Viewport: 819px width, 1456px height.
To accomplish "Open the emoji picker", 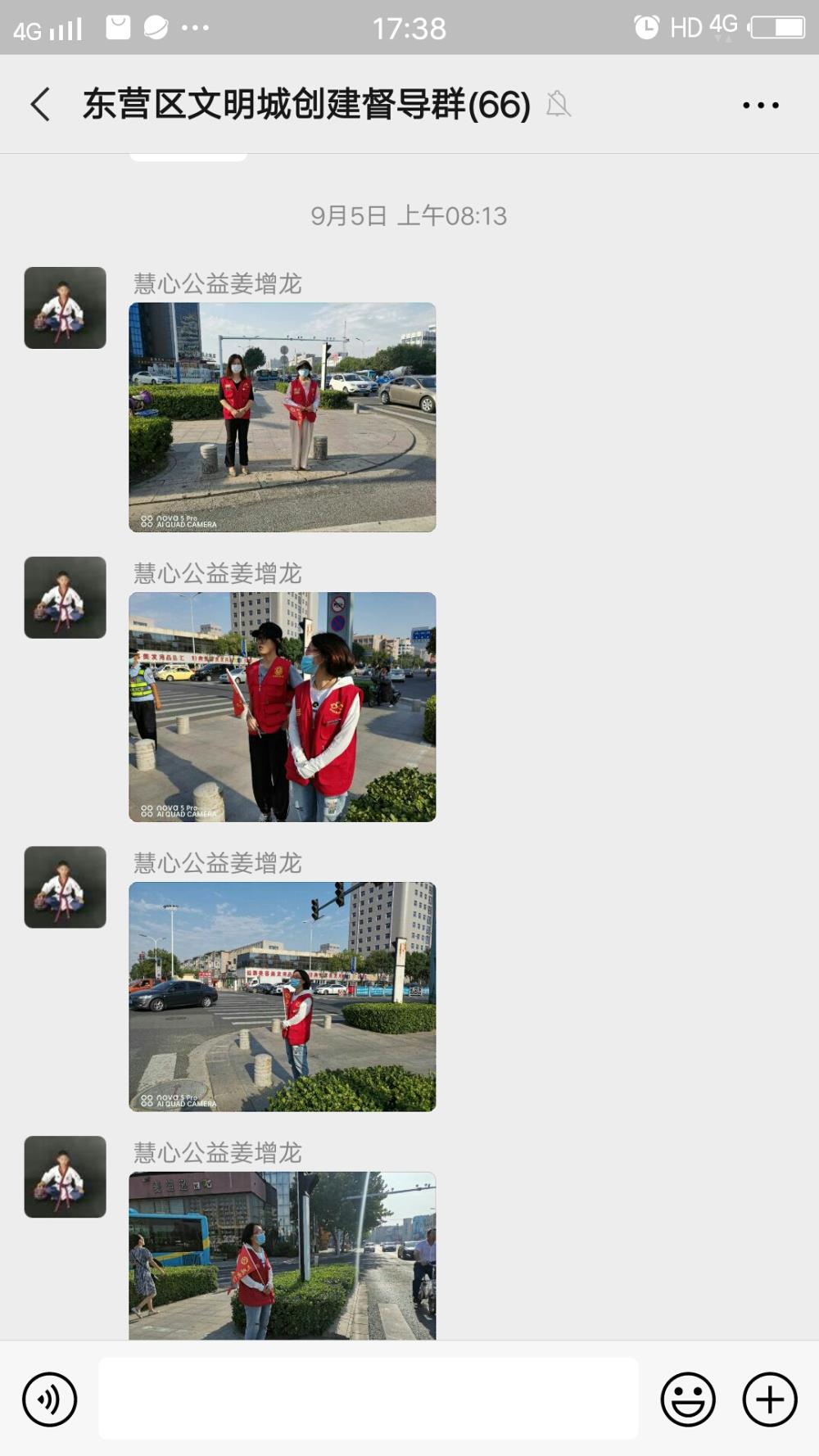I will pos(688,1399).
